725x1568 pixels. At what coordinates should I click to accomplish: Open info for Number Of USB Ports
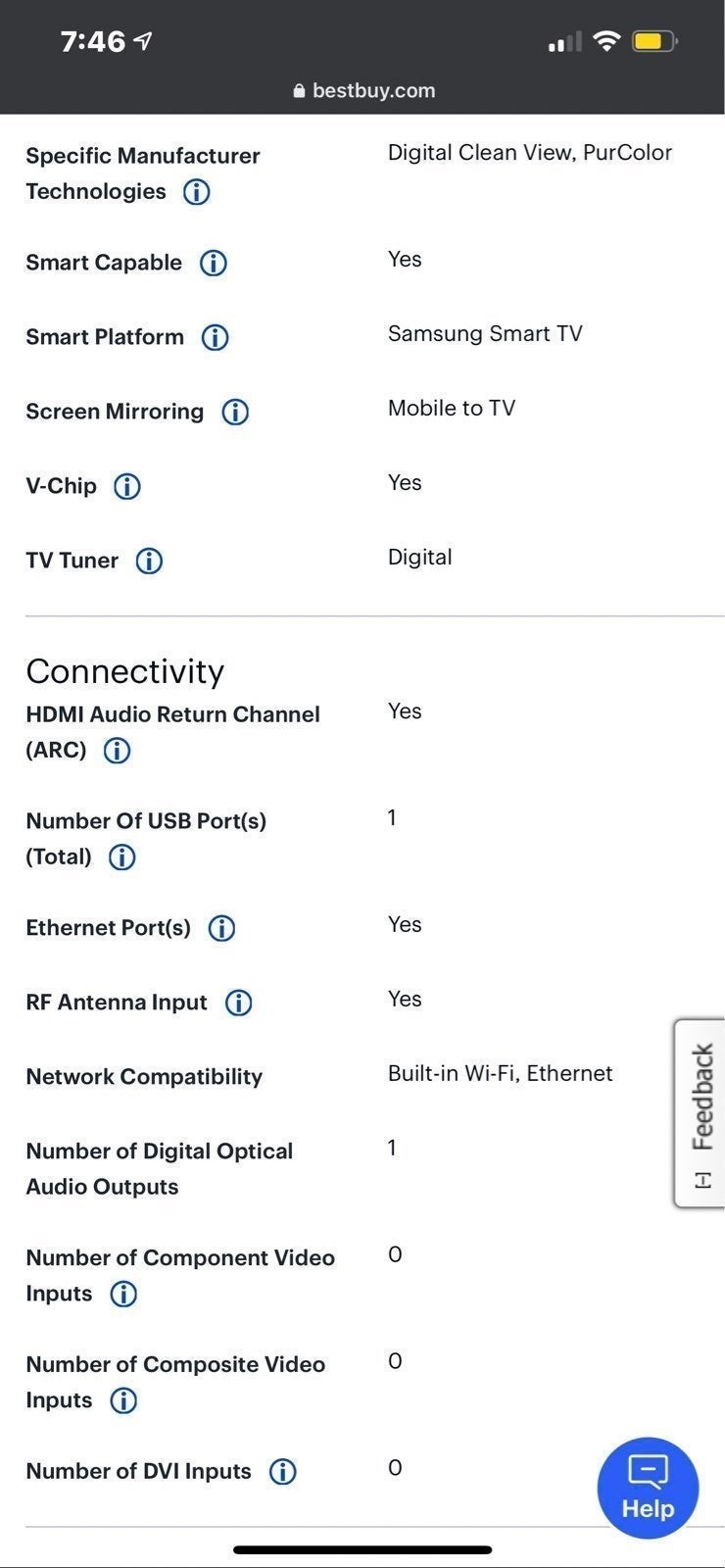pyautogui.click(x=121, y=857)
